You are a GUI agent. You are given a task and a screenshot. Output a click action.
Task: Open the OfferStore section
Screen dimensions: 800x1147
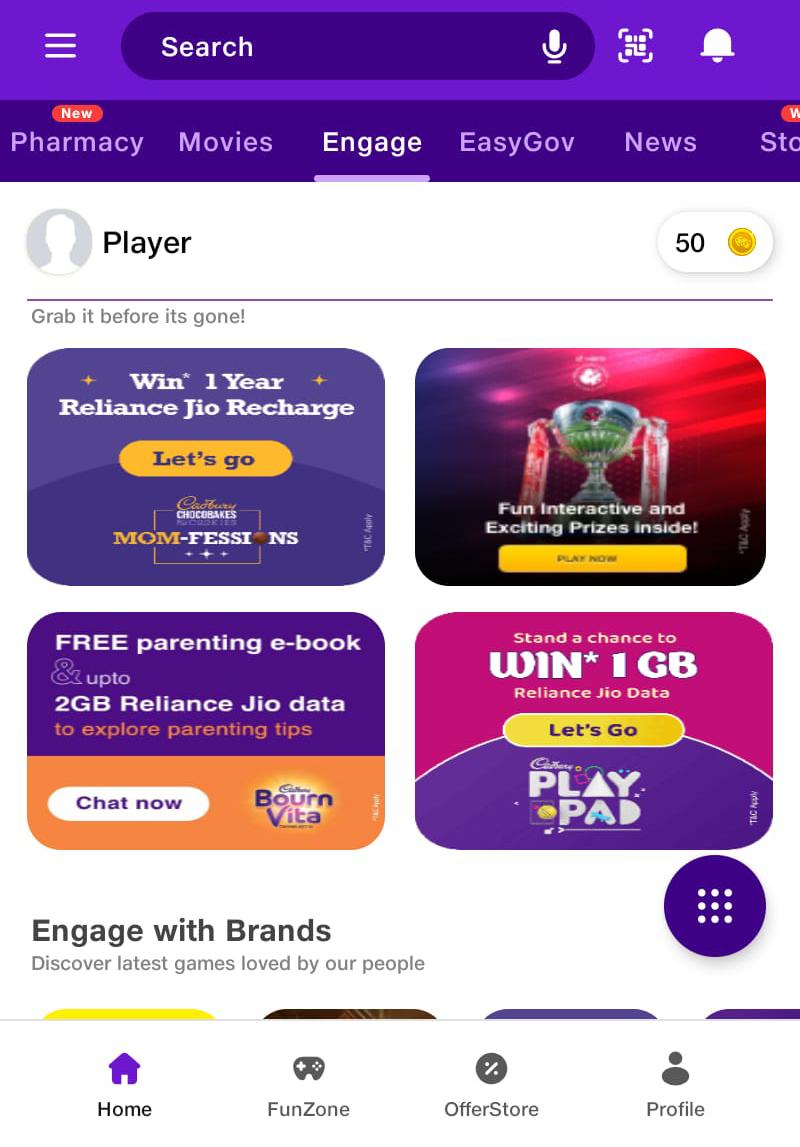tap(491, 1084)
